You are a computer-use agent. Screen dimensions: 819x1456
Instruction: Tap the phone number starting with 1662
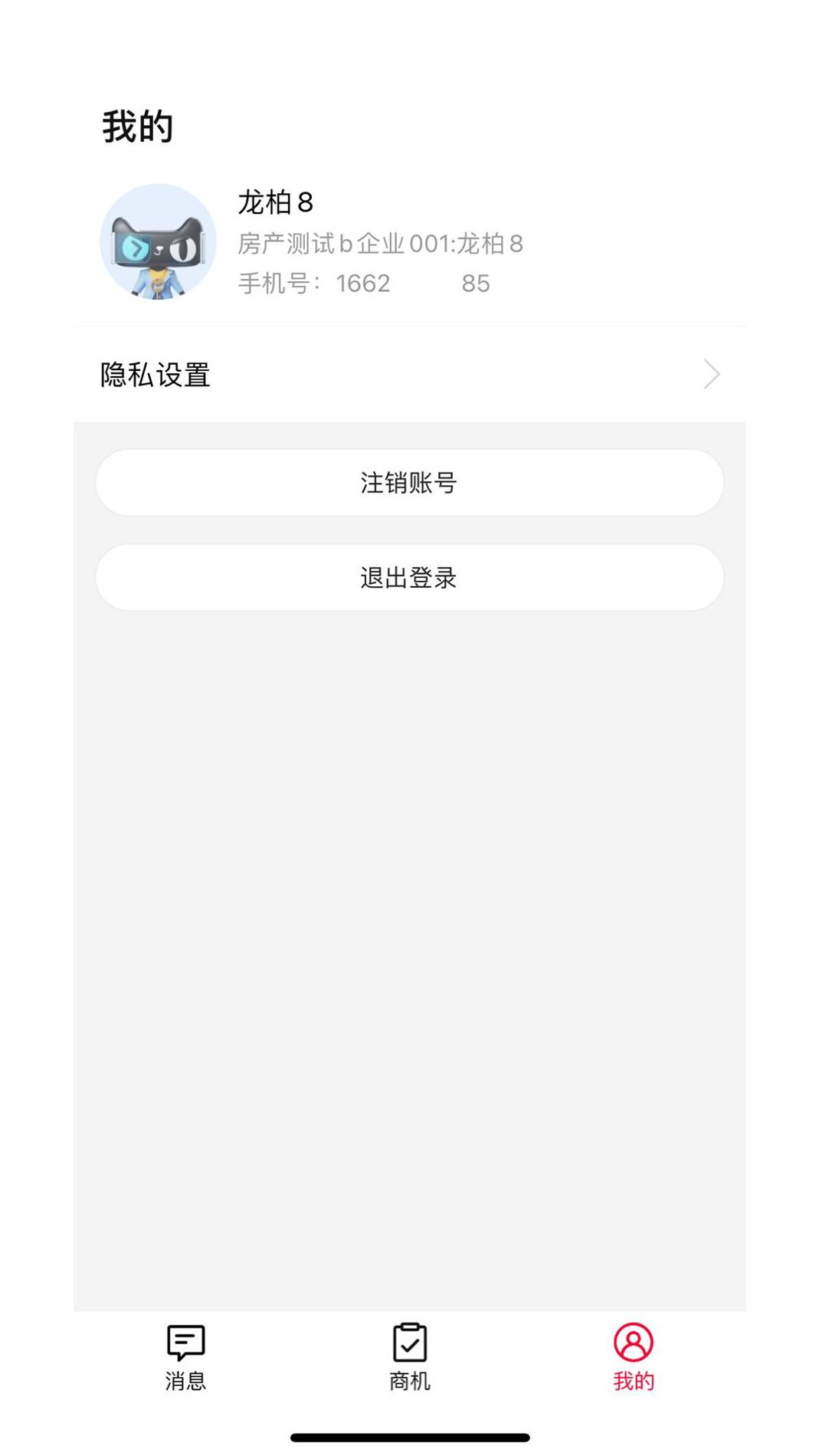tap(364, 284)
